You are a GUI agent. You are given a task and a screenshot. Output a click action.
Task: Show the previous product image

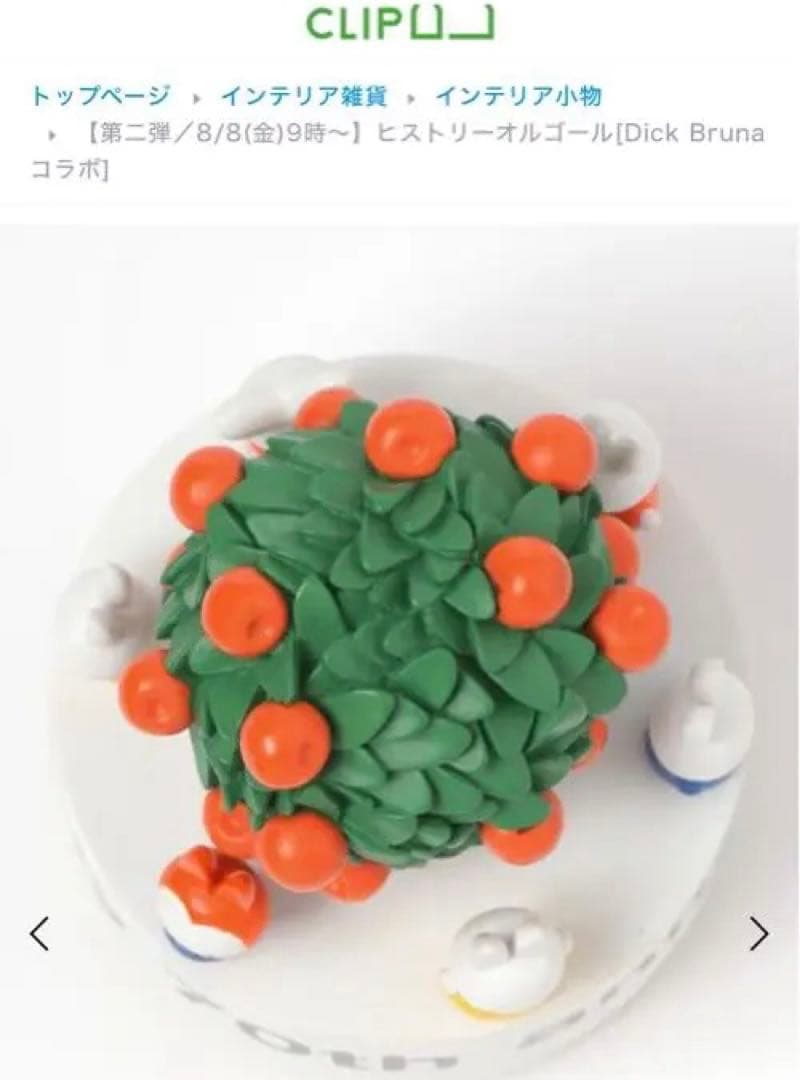tap(39, 934)
